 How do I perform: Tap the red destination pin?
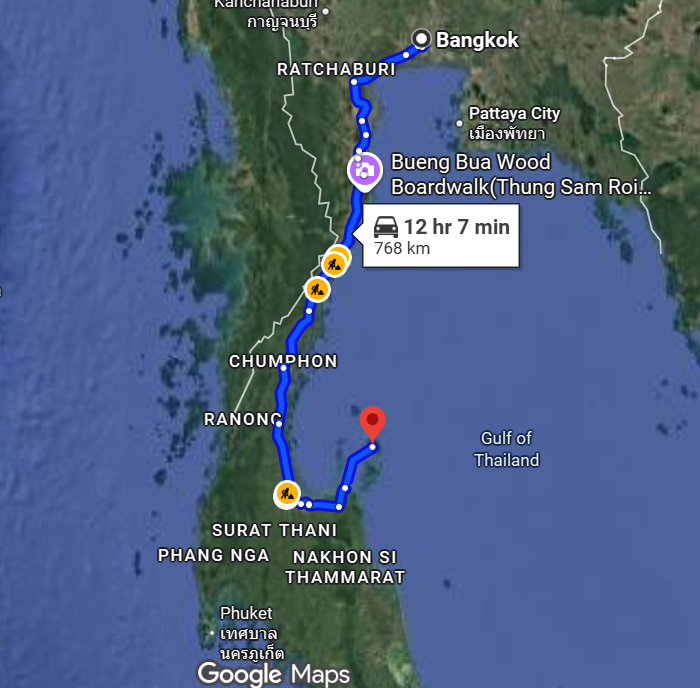372,421
